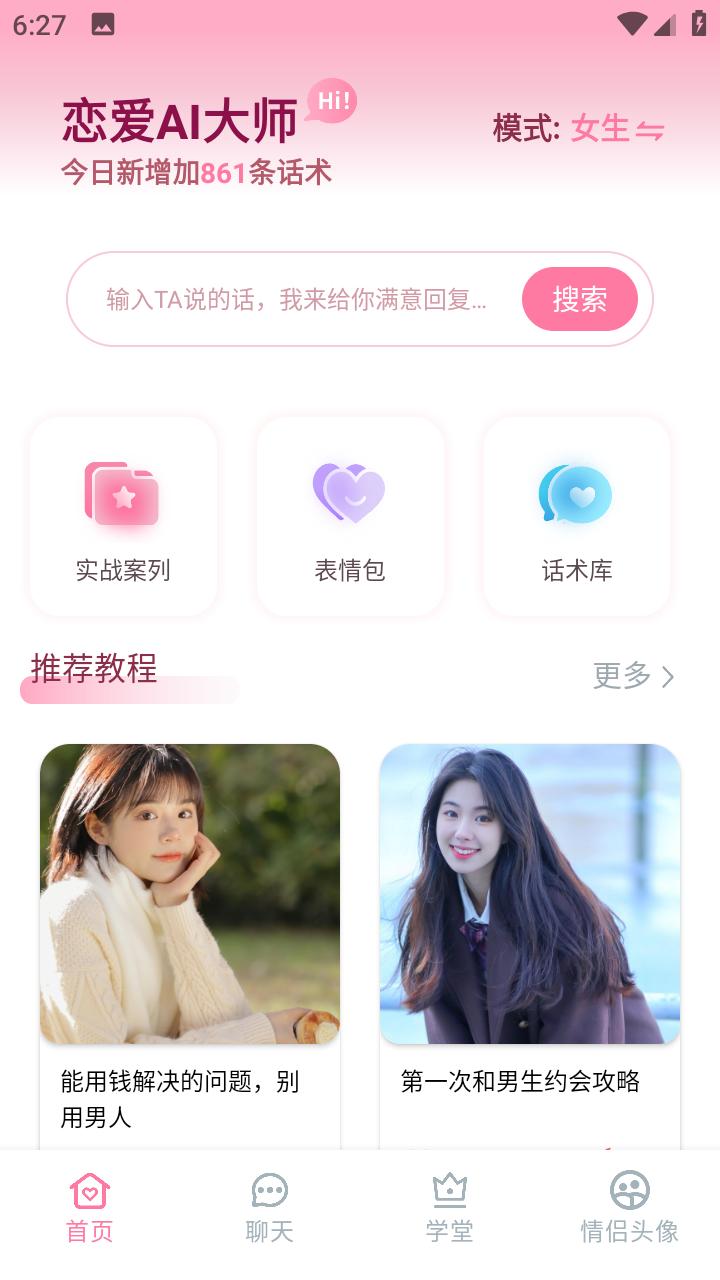Viewport: 720px width, 1280px height.
Task: Switch to the 学堂 tab
Action: pyautogui.click(x=450, y=1208)
